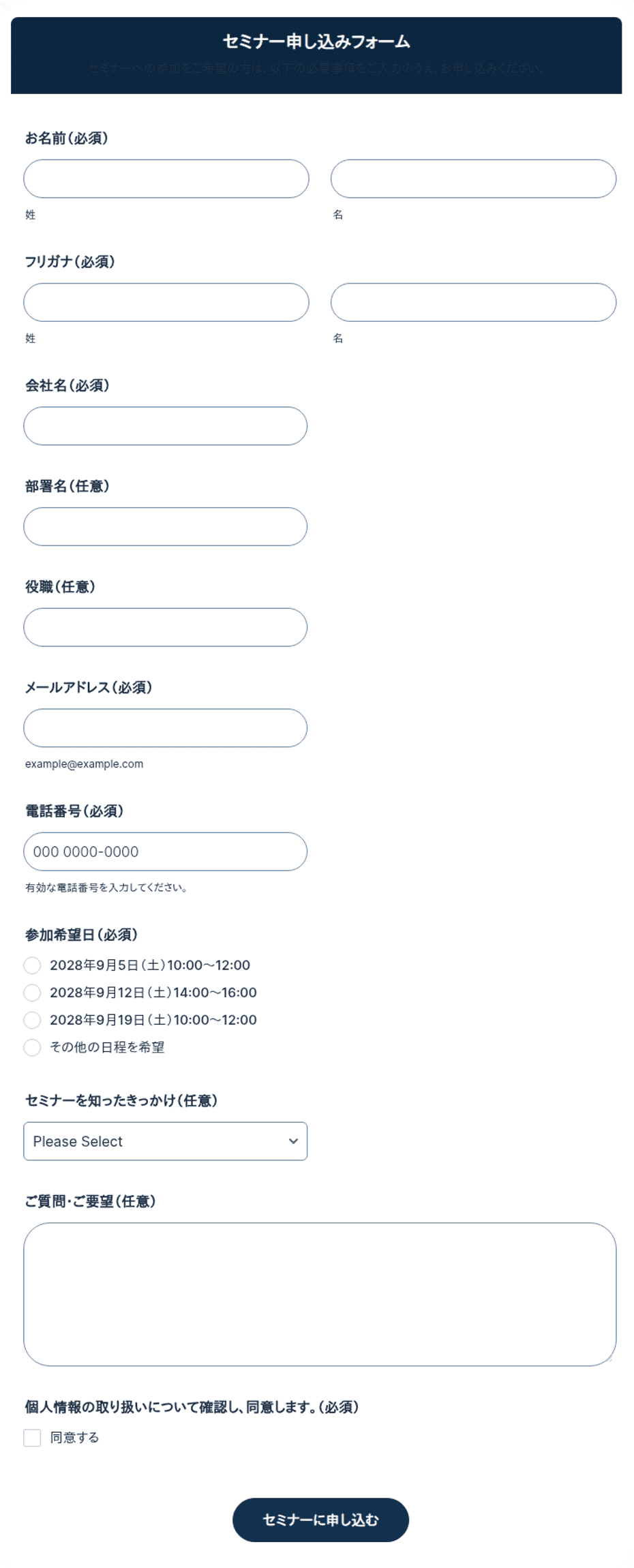Check the 同意する checkbox
The height and width of the screenshot is (1568, 634).
pos(32,1438)
